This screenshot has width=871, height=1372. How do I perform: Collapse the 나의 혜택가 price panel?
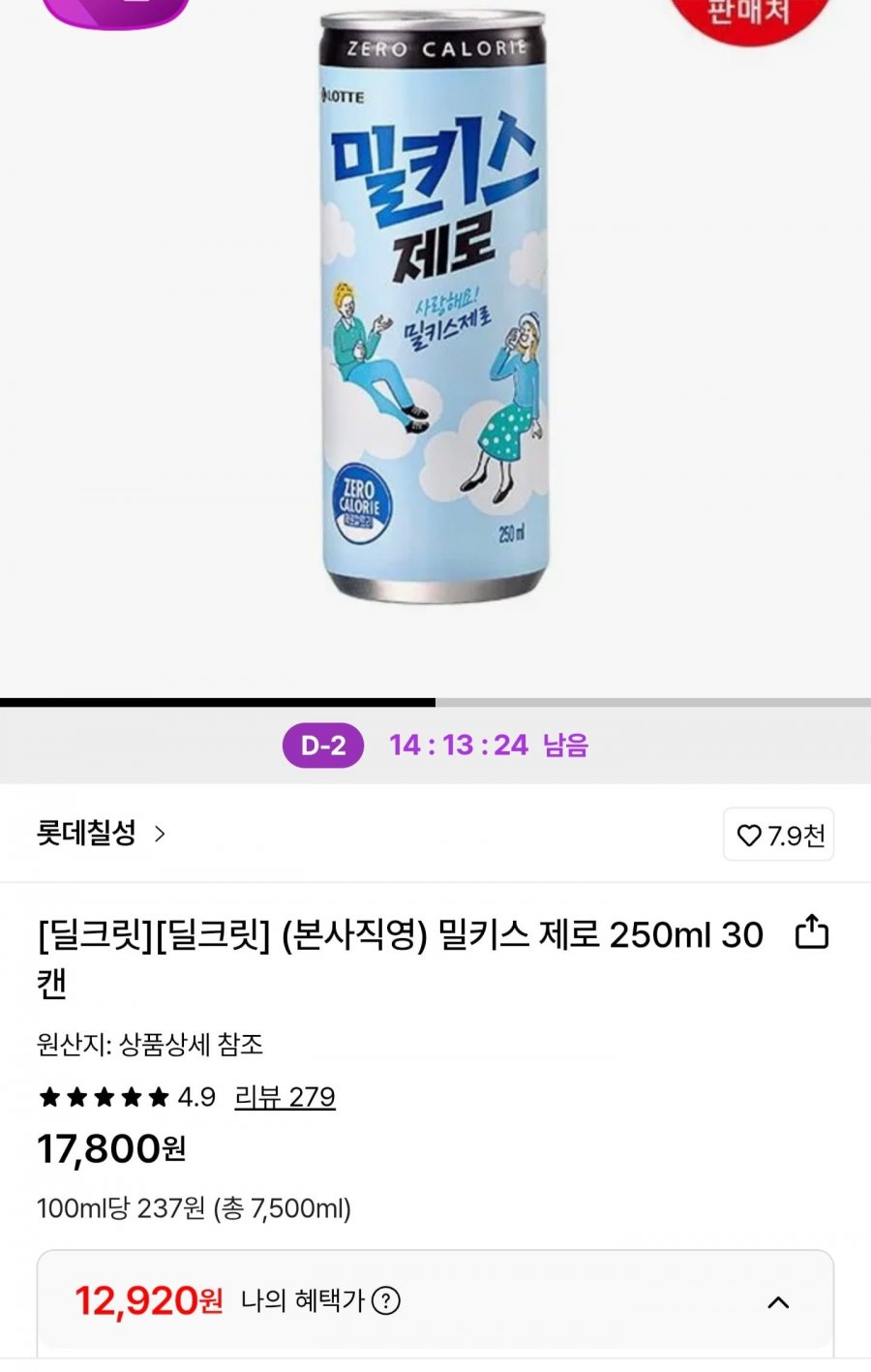[x=778, y=1302]
